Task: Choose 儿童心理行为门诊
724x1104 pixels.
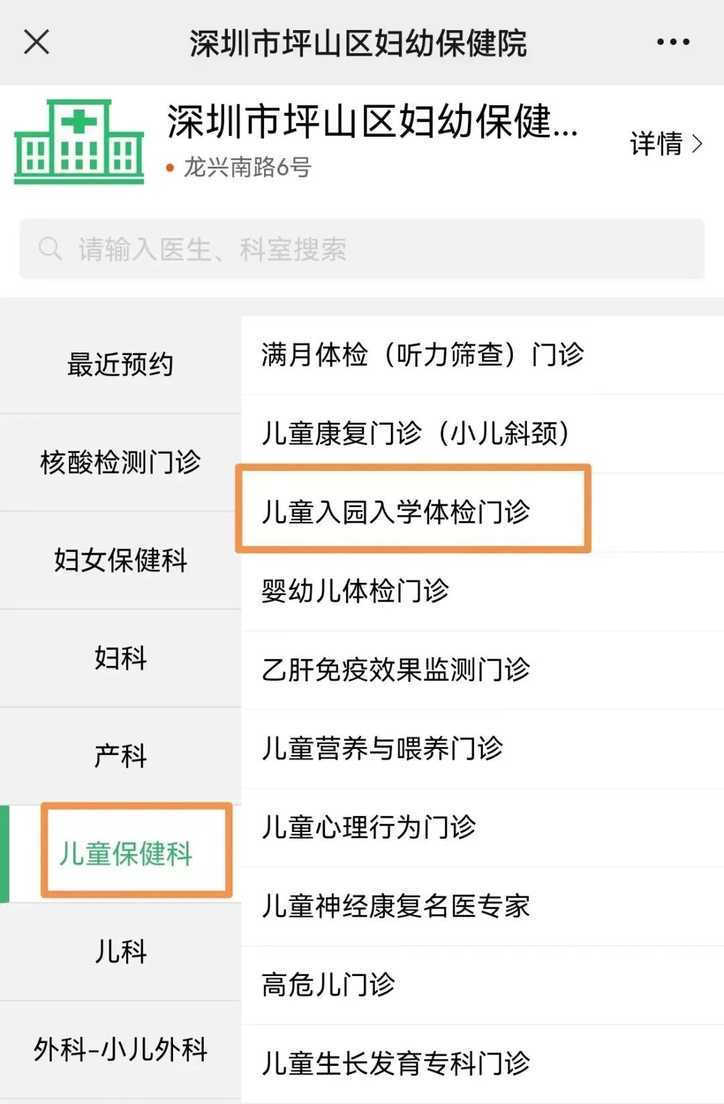Action: tap(369, 827)
